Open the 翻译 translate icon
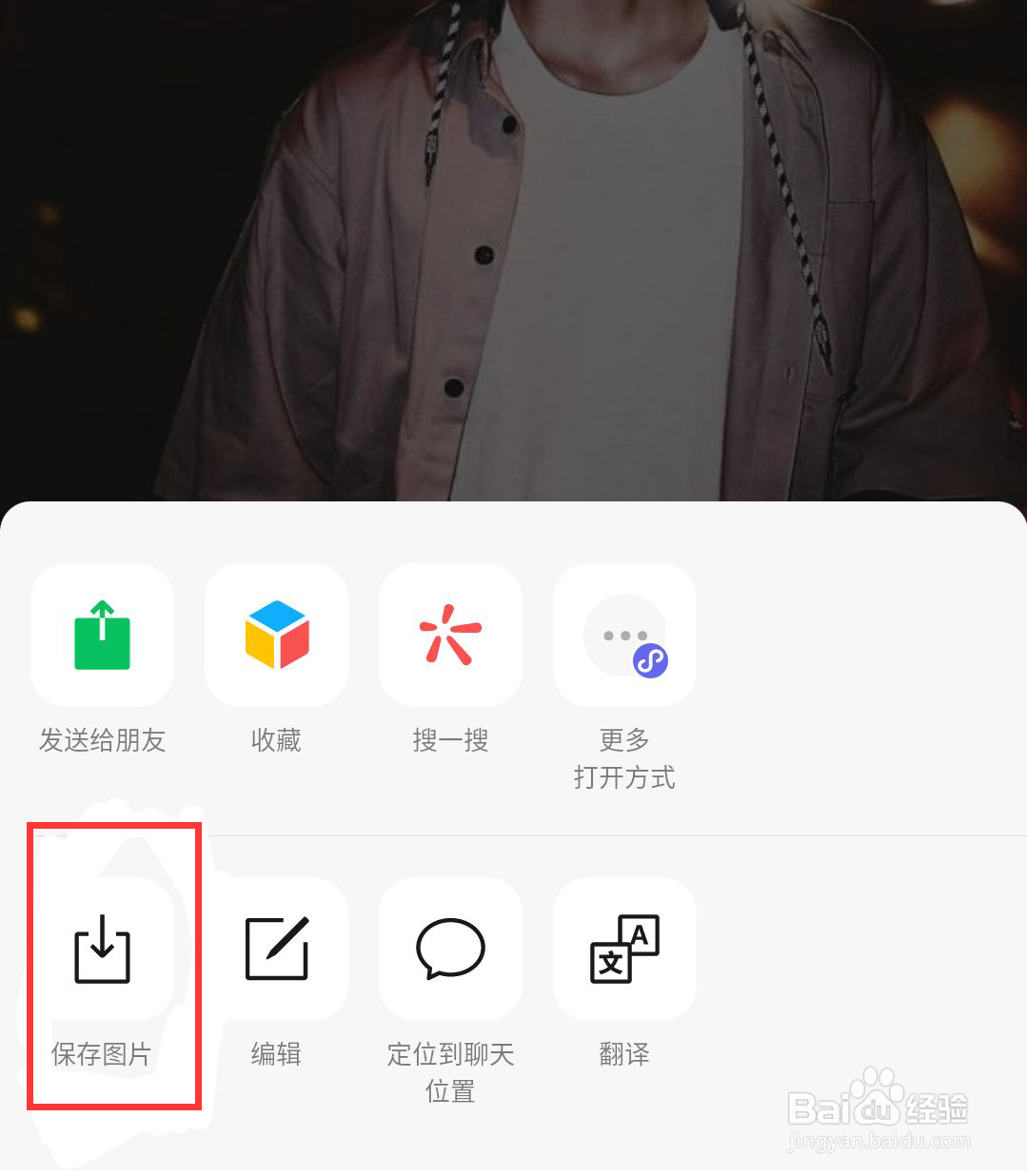 623,949
